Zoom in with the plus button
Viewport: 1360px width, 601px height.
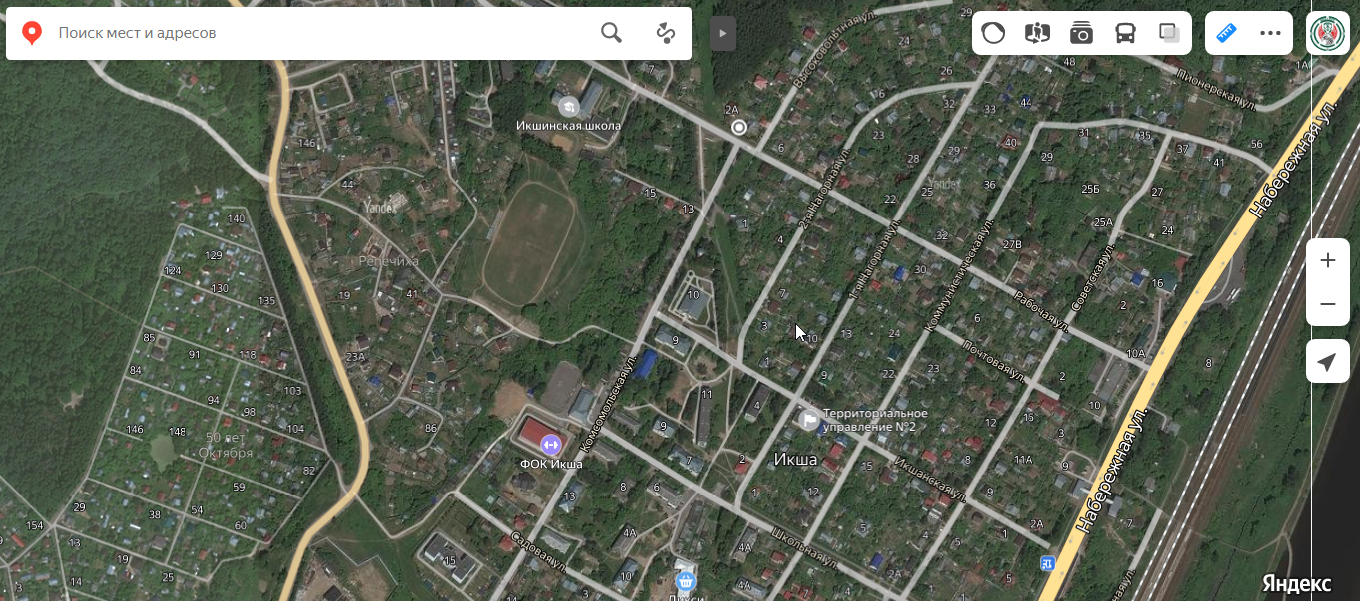pos(1328,261)
